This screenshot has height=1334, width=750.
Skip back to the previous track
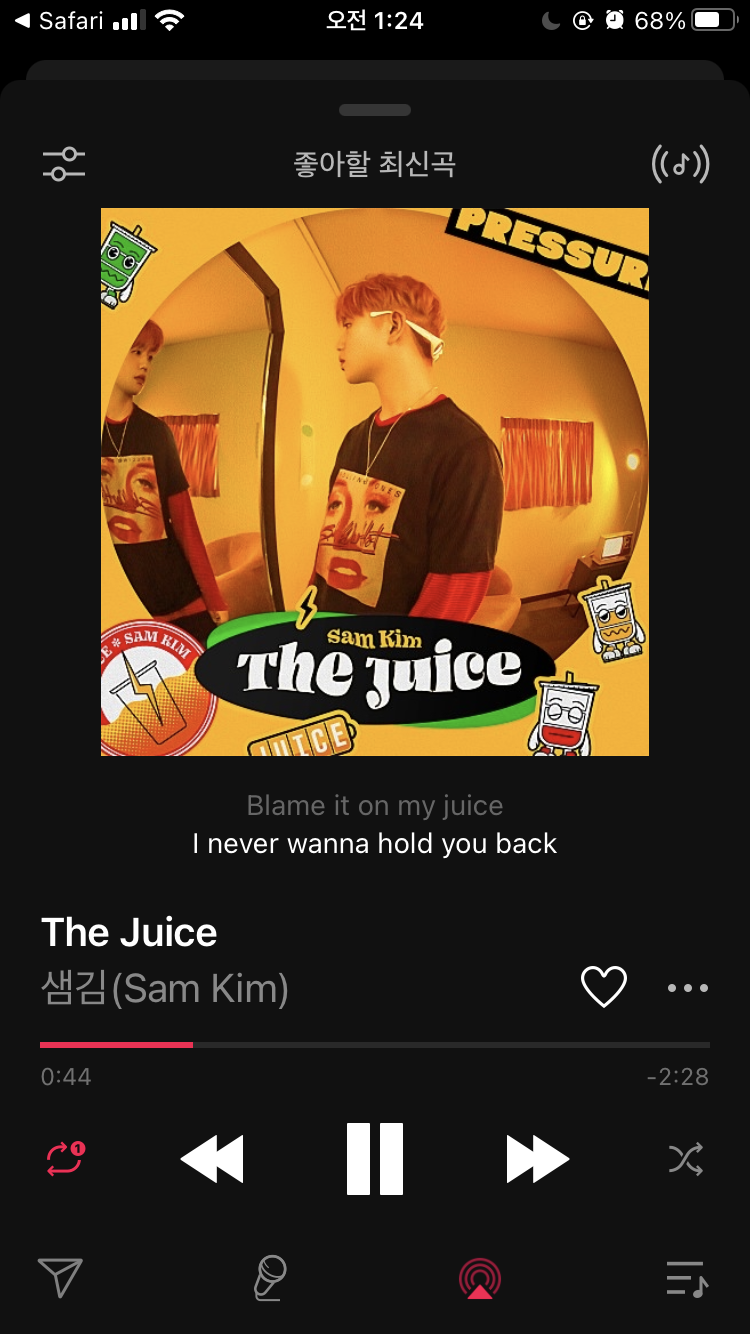point(212,1159)
